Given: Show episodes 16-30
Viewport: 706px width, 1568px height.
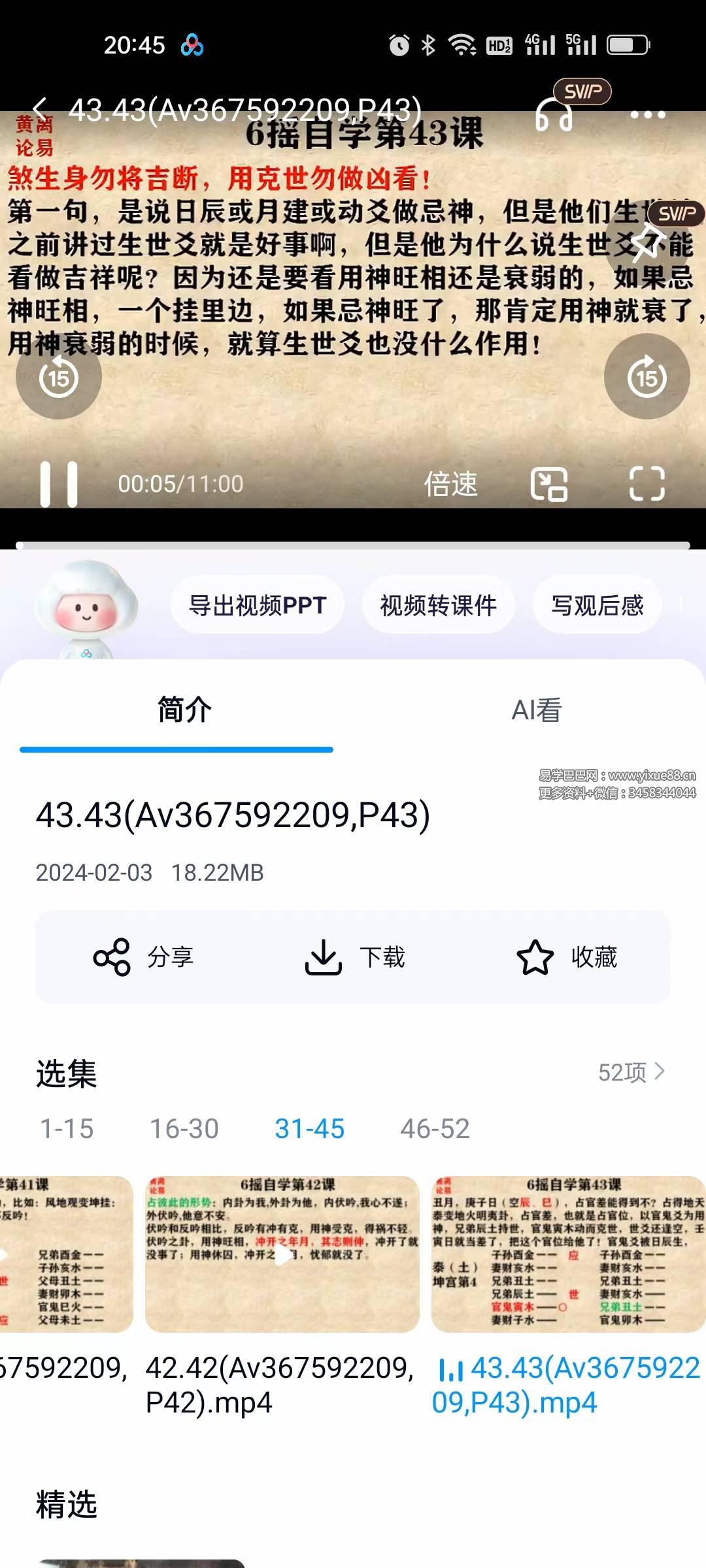Looking at the screenshot, I should pyautogui.click(x=184, y=1129).
